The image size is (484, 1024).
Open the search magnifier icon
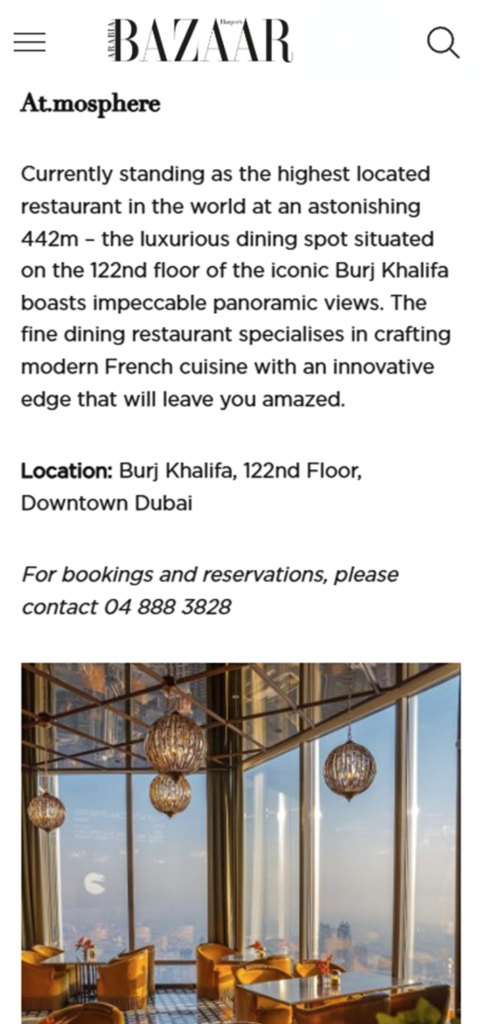(x=444, y=42)
